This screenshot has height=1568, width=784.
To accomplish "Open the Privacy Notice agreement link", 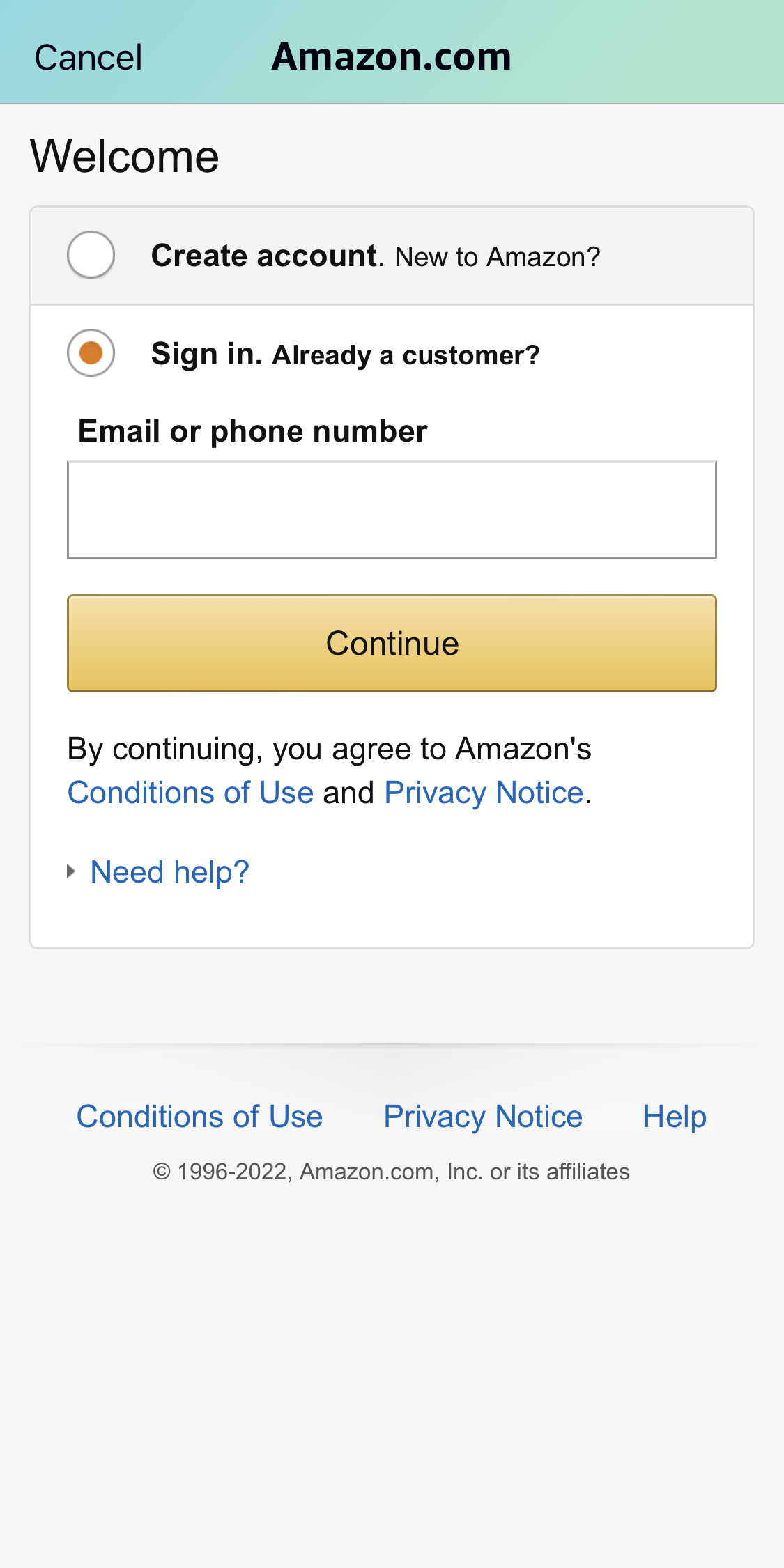I will (484, 792).
